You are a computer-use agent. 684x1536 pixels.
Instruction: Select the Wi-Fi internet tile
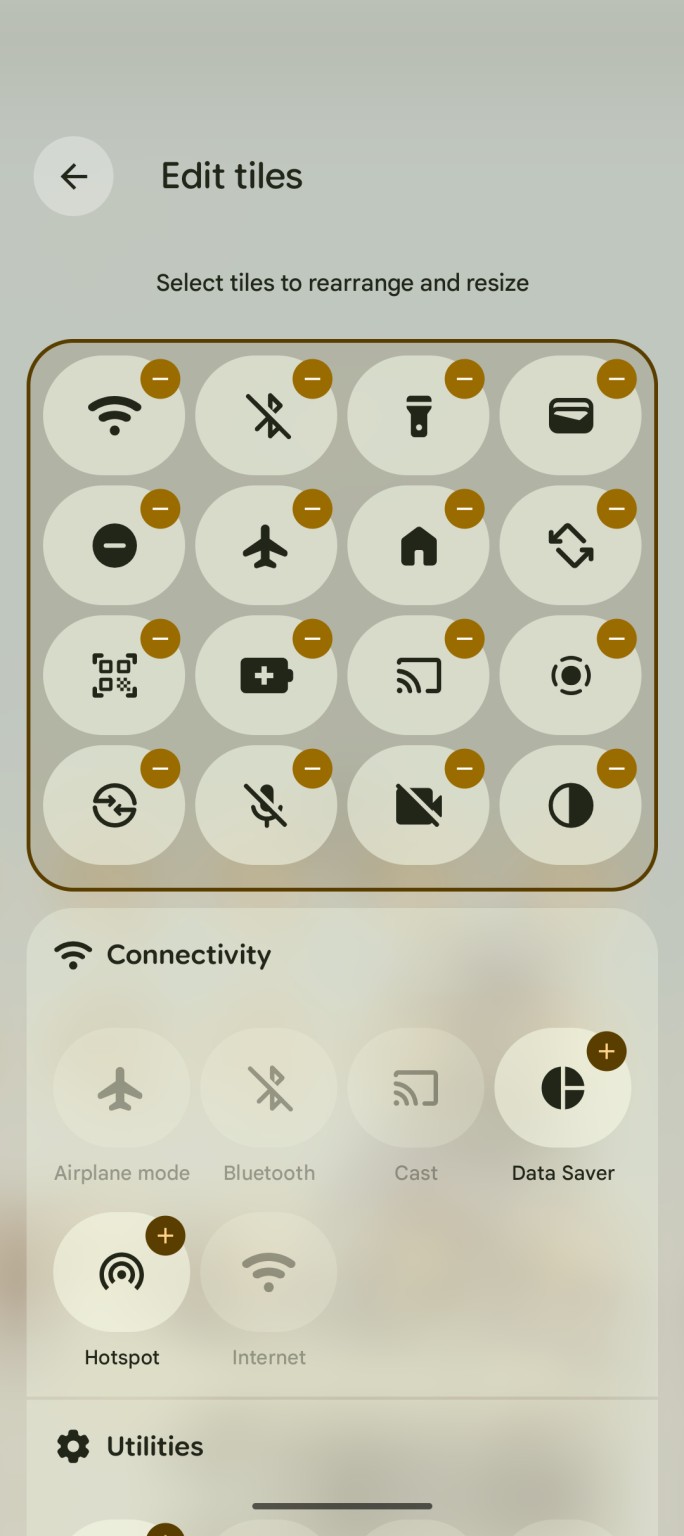coord(113,416)
